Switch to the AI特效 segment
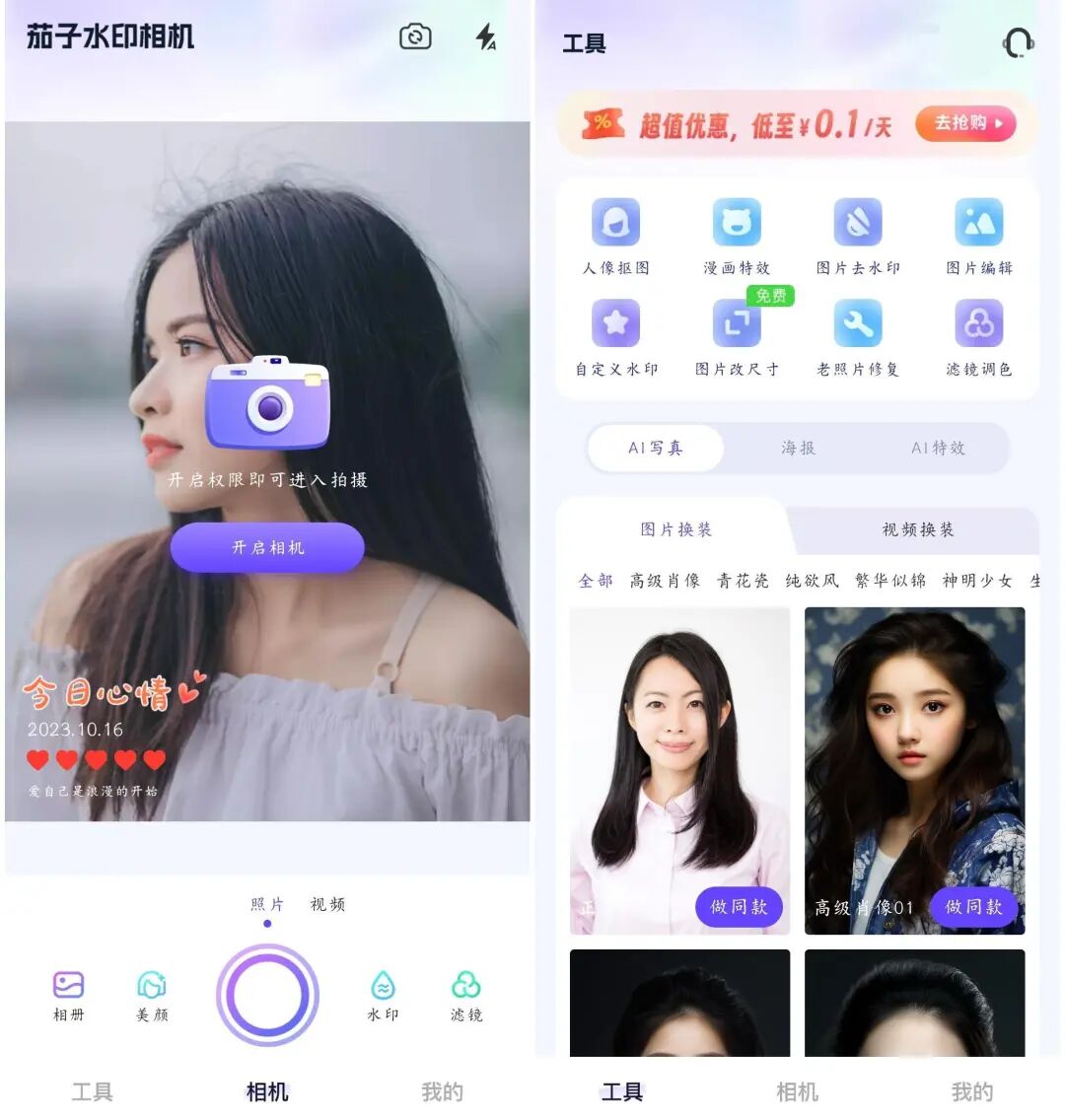The width and height of the screenshot is (1065, 1120). (x=938, y=448)
